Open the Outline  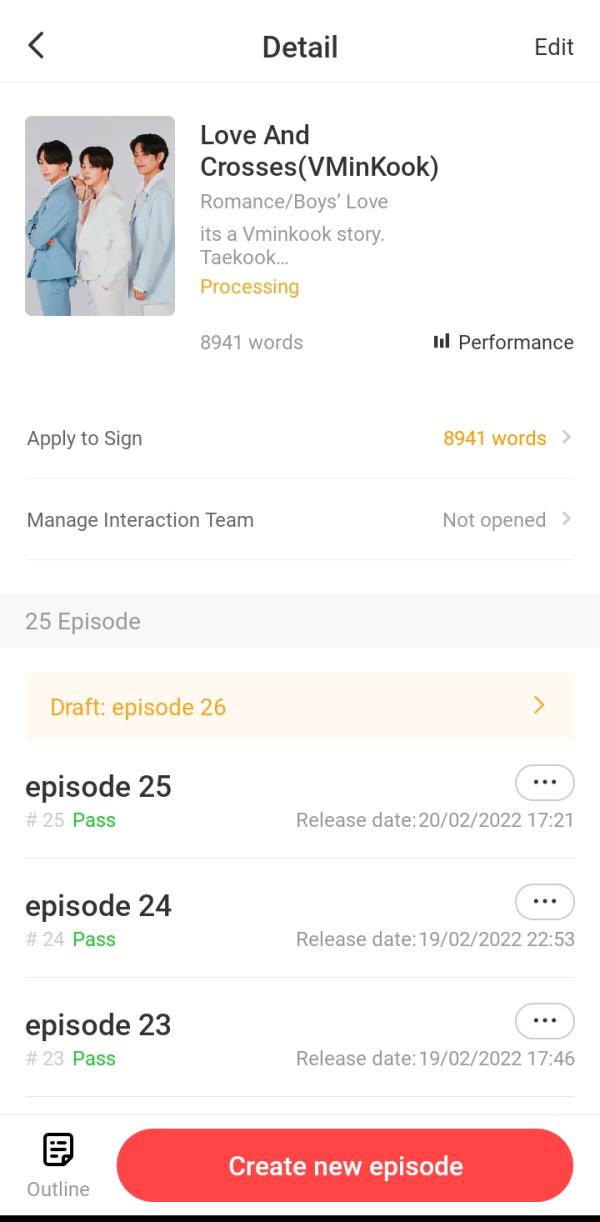58,1165
